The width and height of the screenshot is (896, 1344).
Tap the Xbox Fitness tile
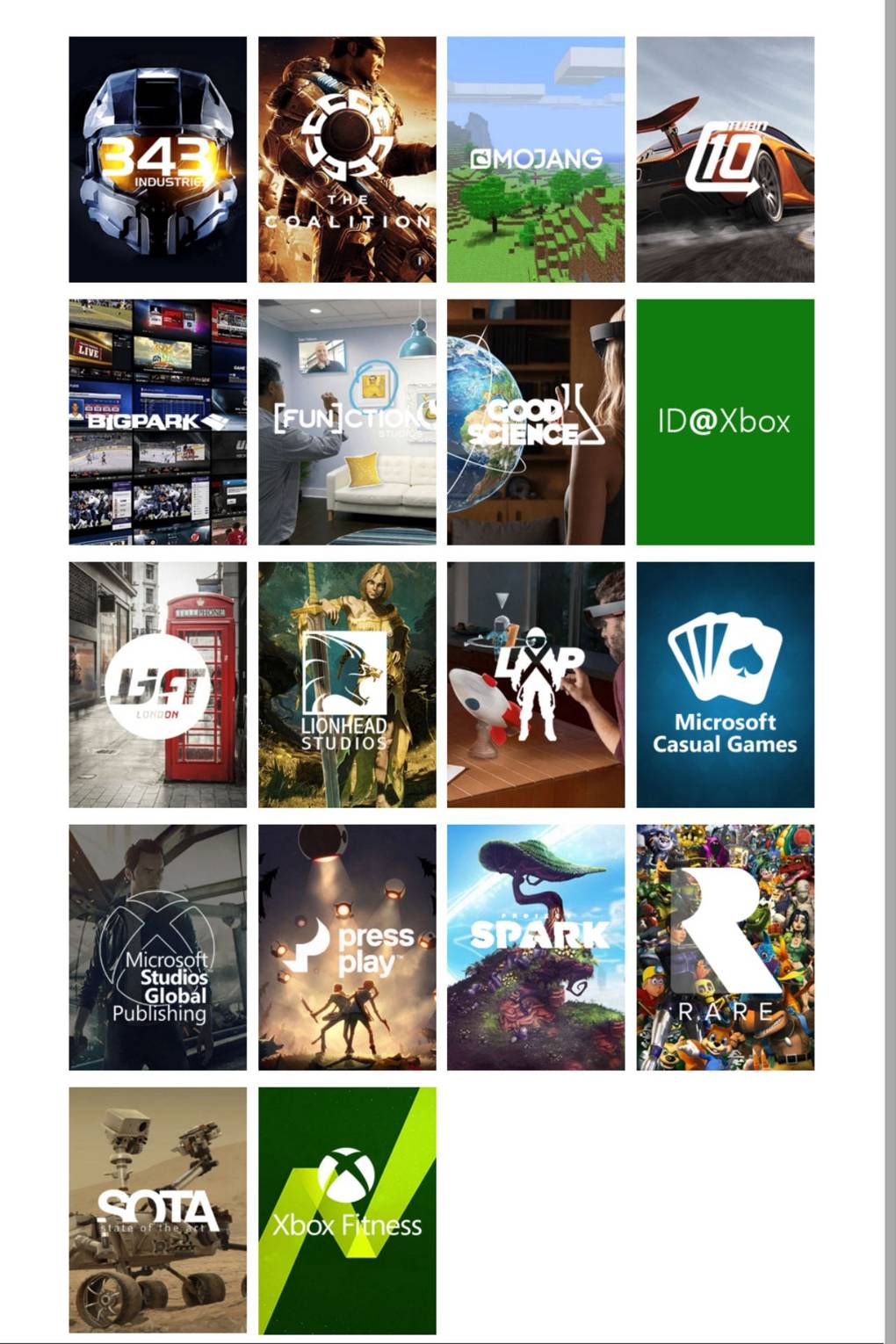point(347,1210)
